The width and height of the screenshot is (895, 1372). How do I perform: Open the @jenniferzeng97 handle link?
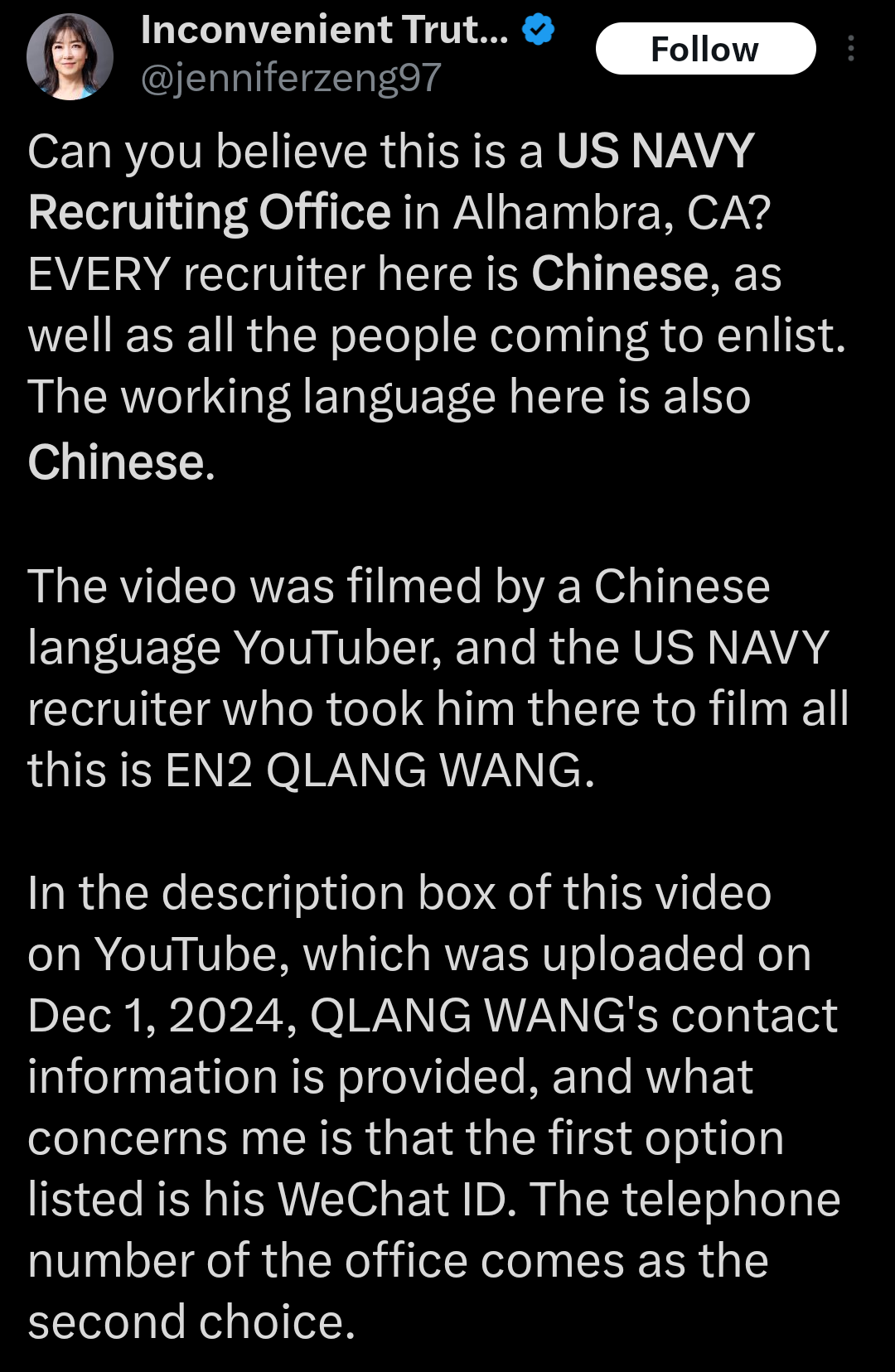tap(292, 78)
